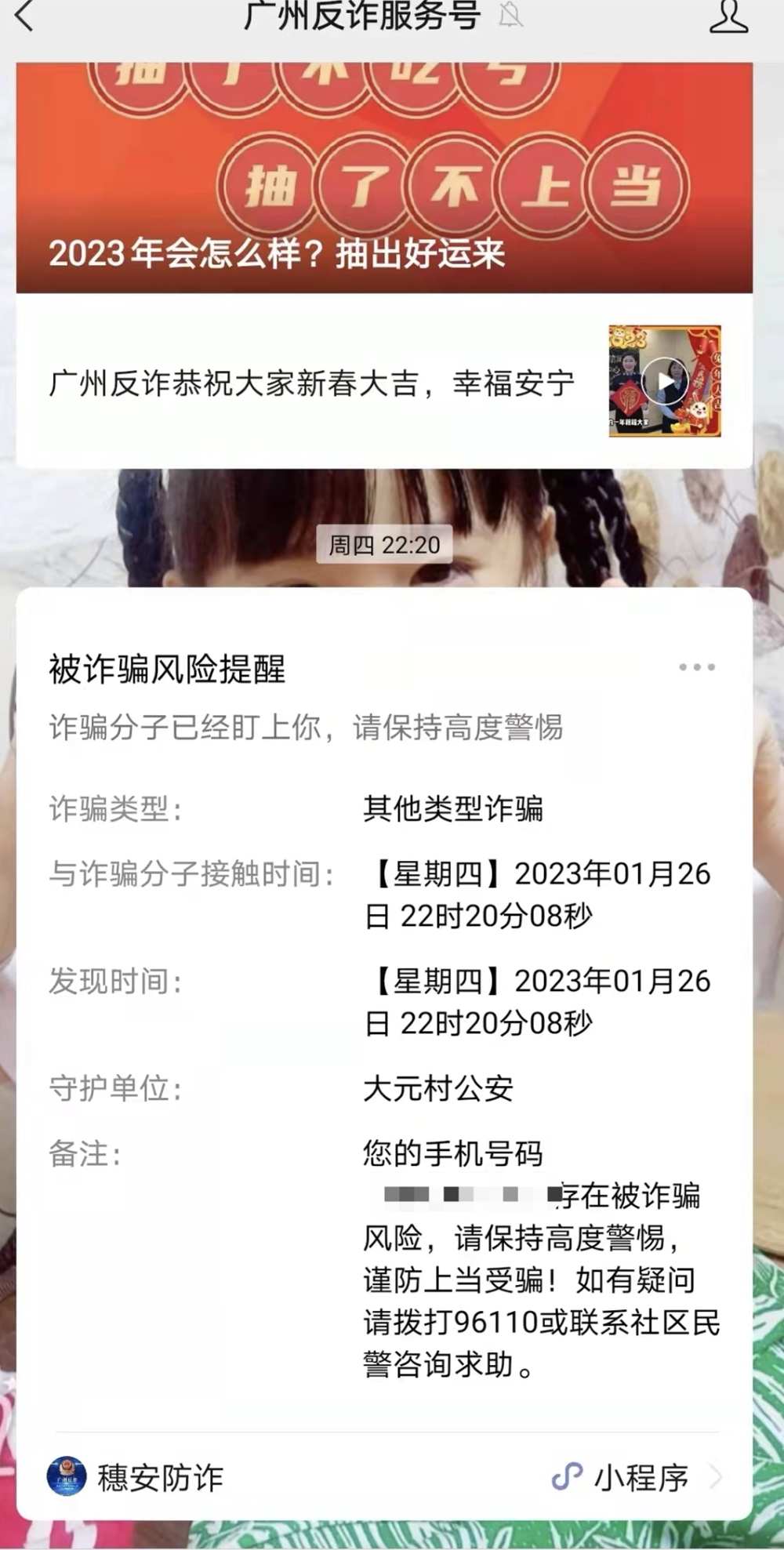Open the 广州反诈恭祝大家新春大吉 video article

point(384,382)
